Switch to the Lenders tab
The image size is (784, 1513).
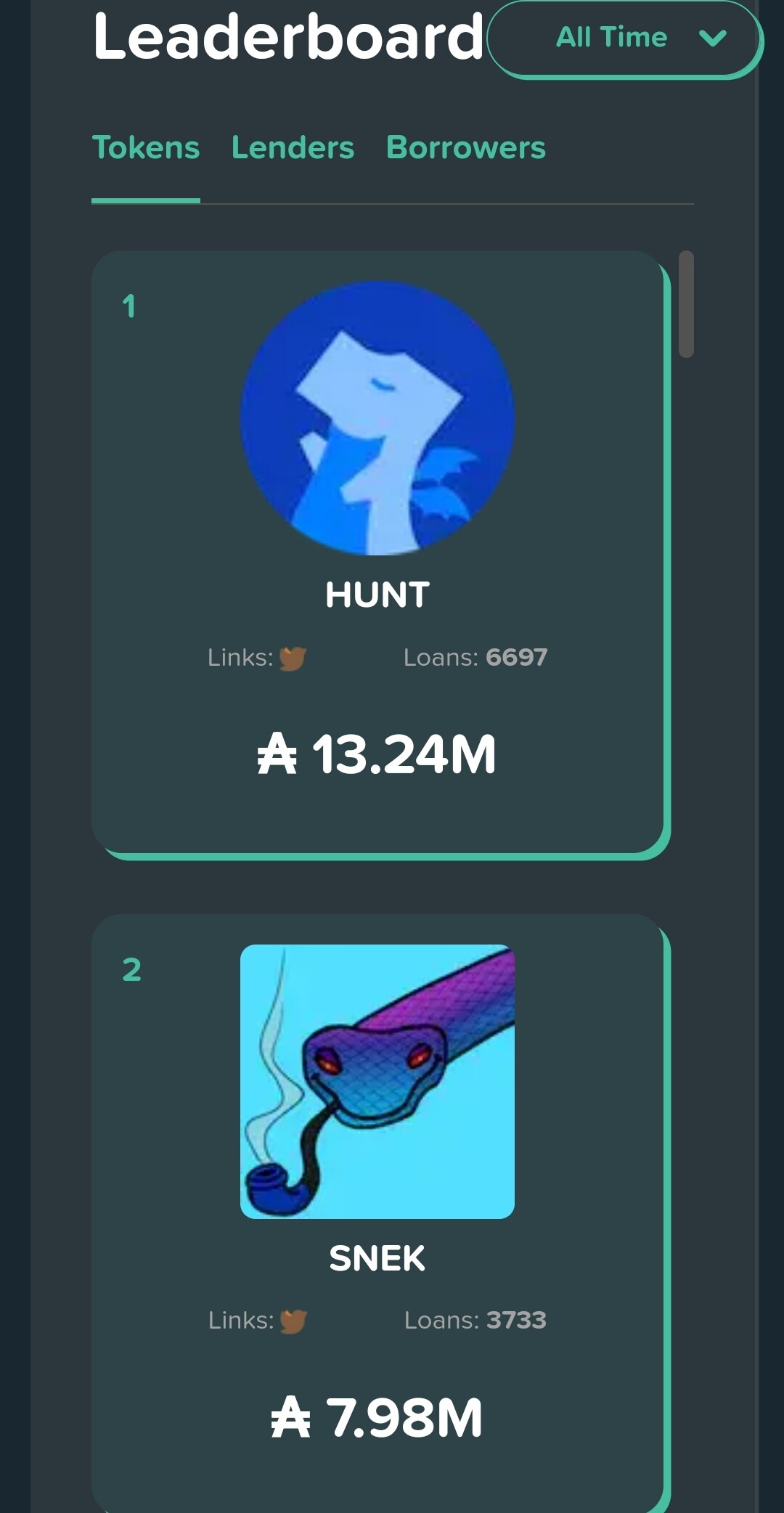coord(293,148)
